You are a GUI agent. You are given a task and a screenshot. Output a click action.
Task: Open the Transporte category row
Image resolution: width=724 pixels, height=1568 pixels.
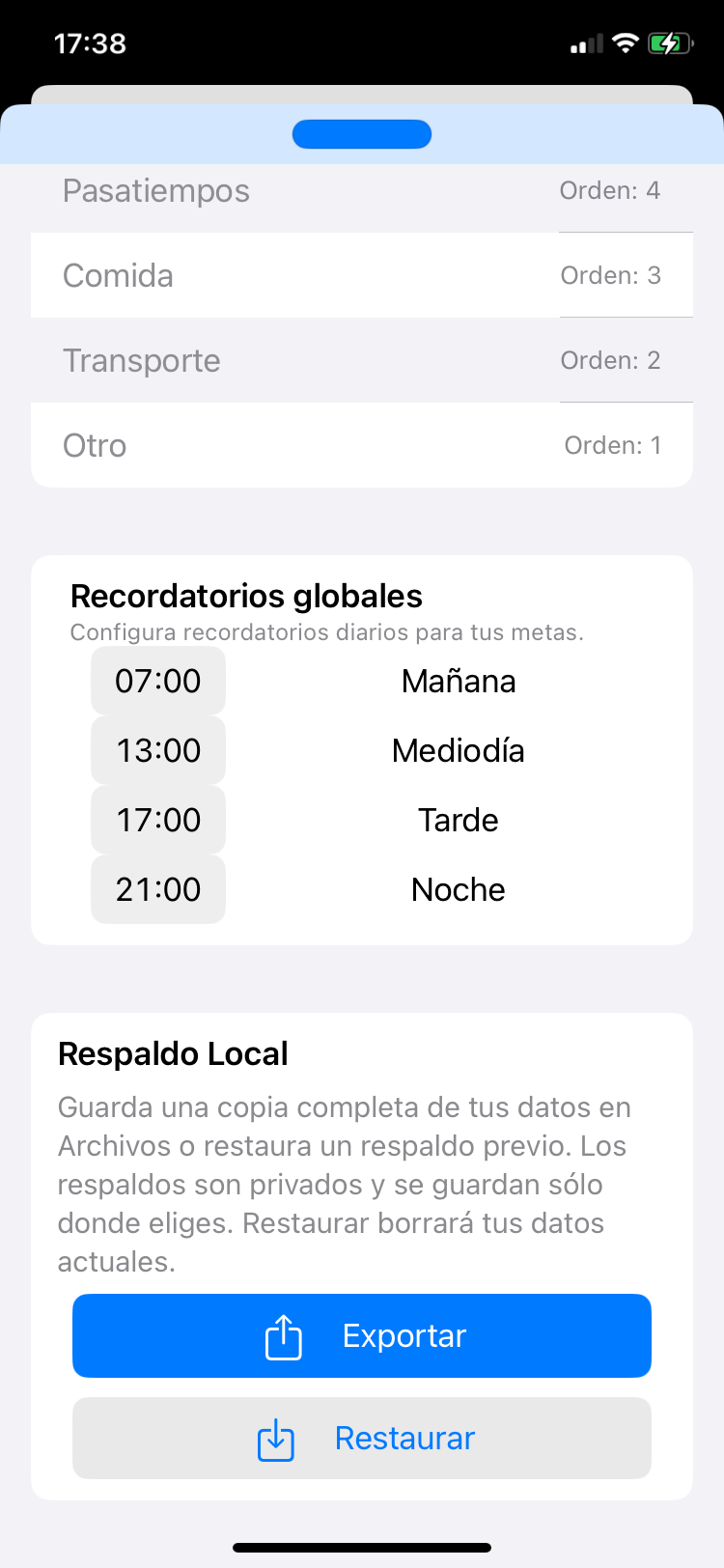click(362, 360)
